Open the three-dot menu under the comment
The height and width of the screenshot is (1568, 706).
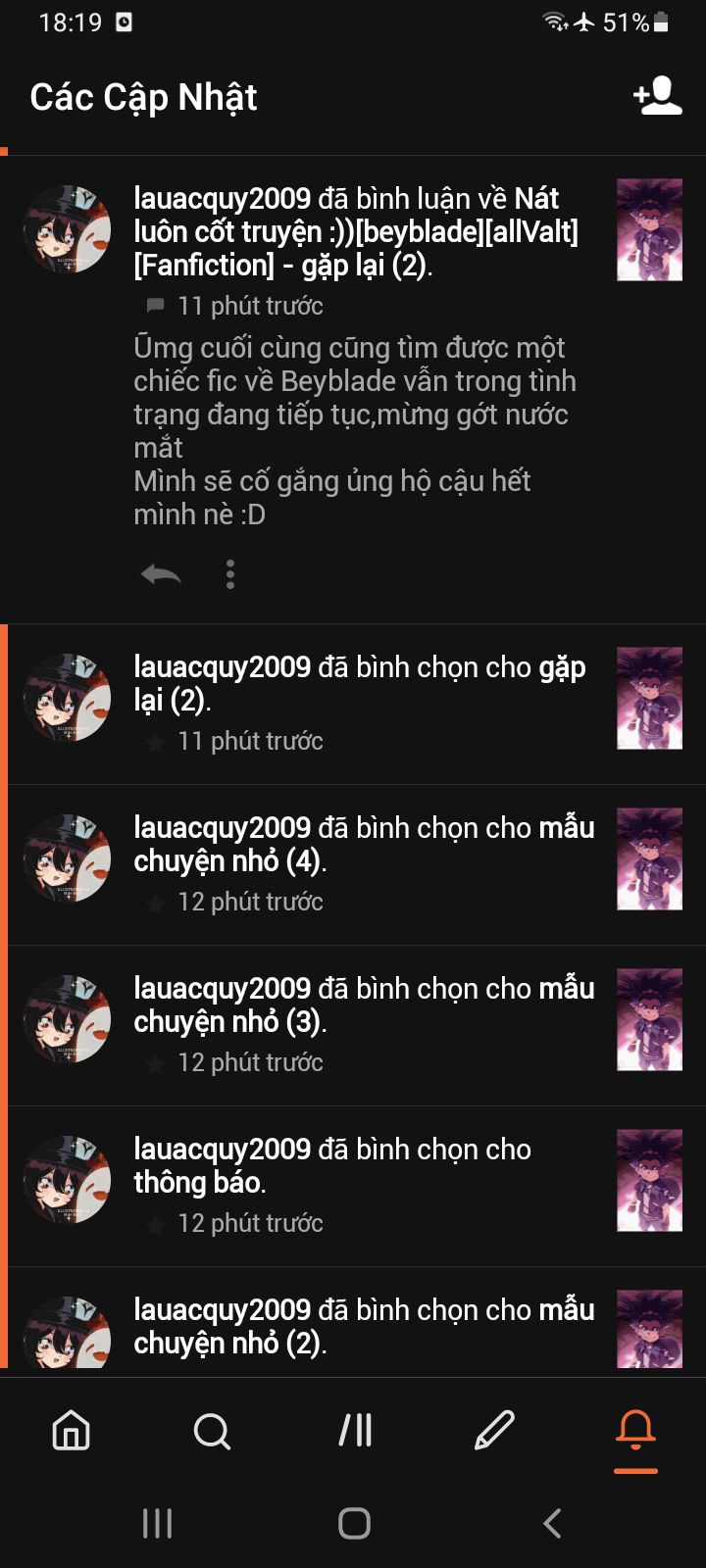click(230, 574)
